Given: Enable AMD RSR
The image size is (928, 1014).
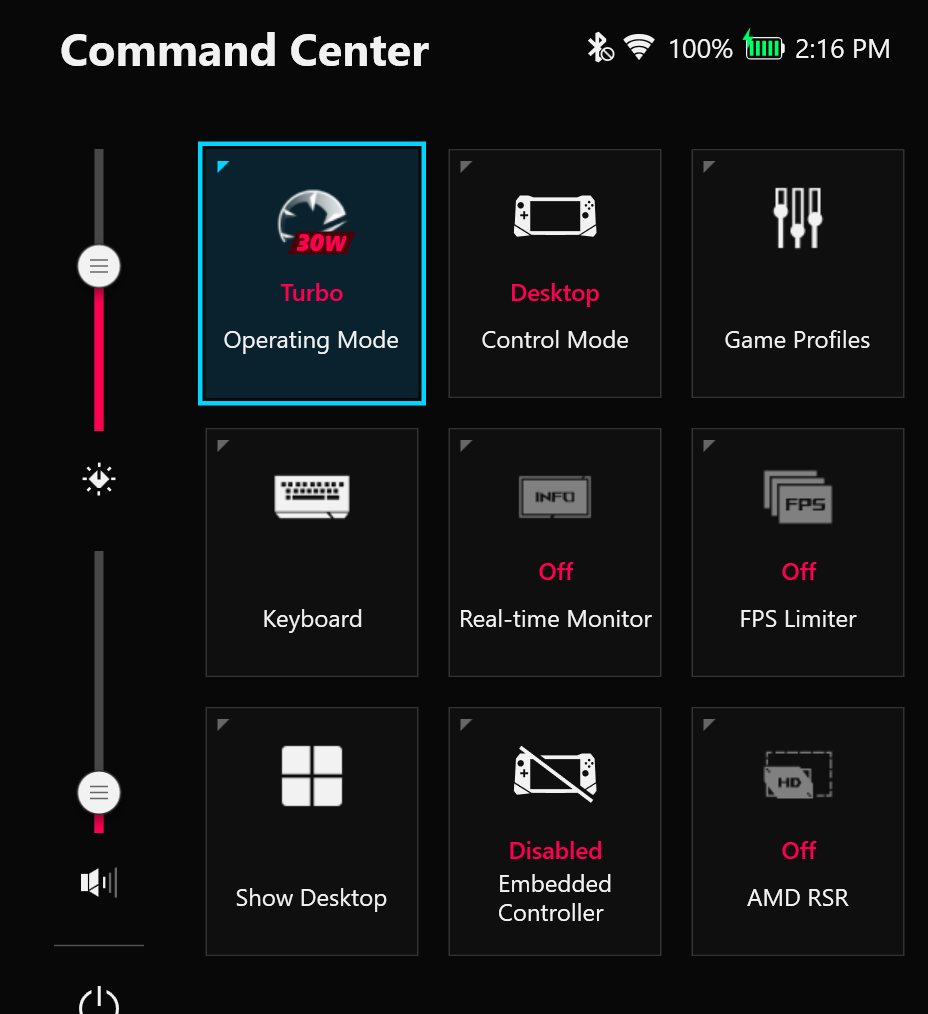Looking at the screenshot, I should point(797,831).
